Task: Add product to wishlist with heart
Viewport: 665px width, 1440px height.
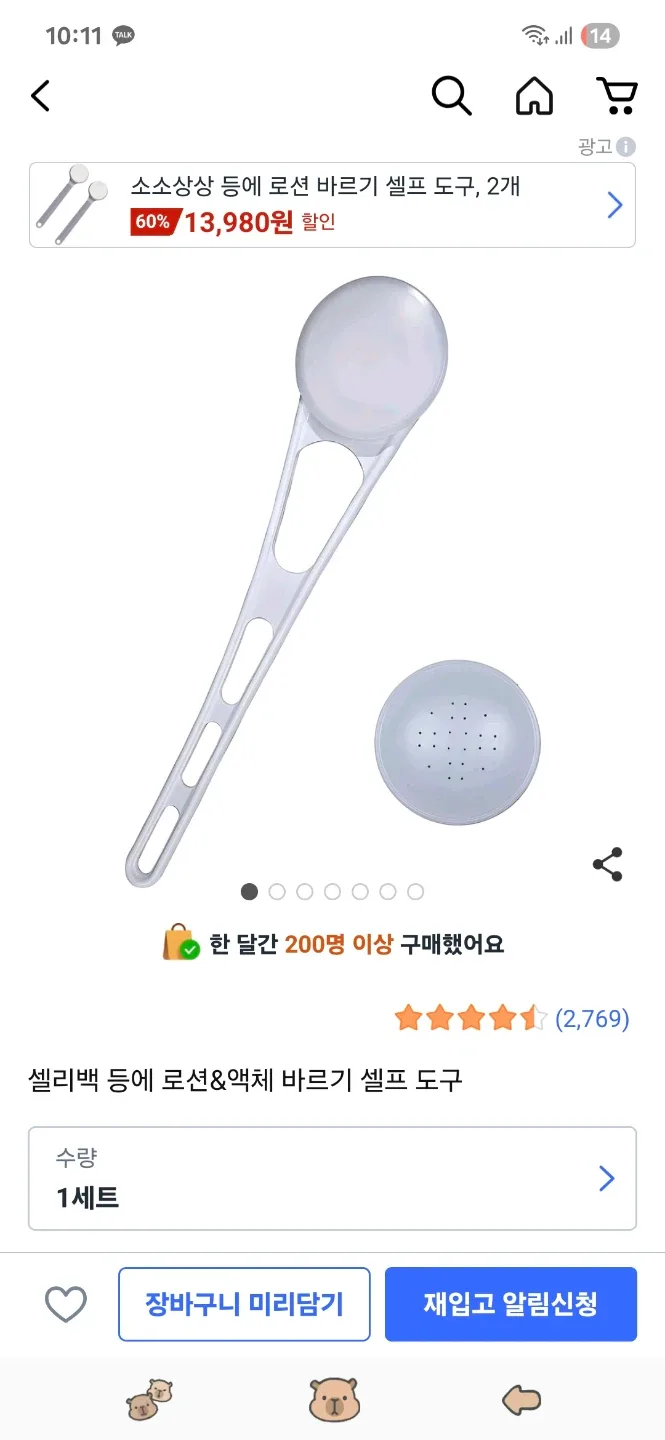Action: tap(66, 1304)
